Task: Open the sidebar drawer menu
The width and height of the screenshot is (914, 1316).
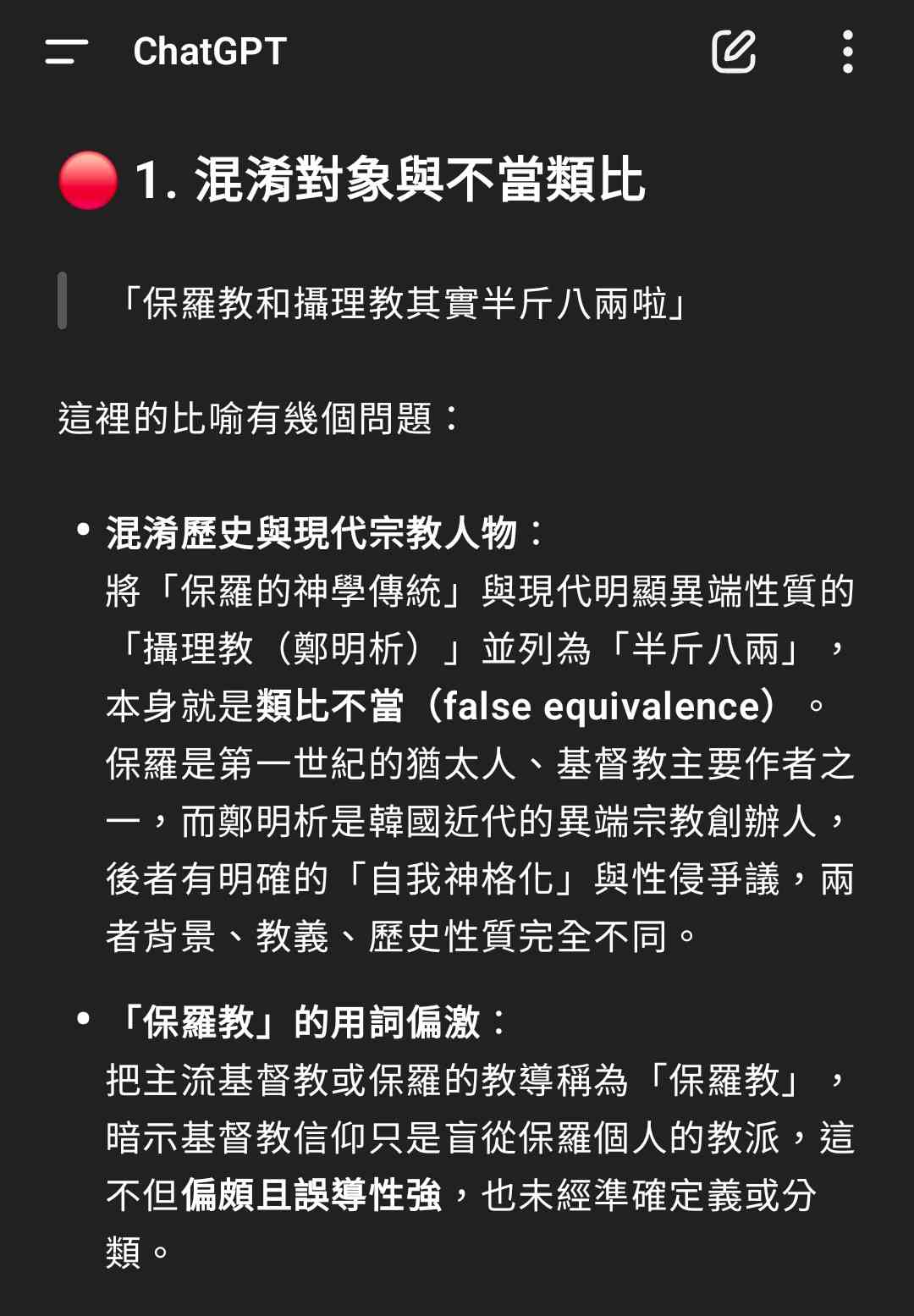Action: pos(66,52)
